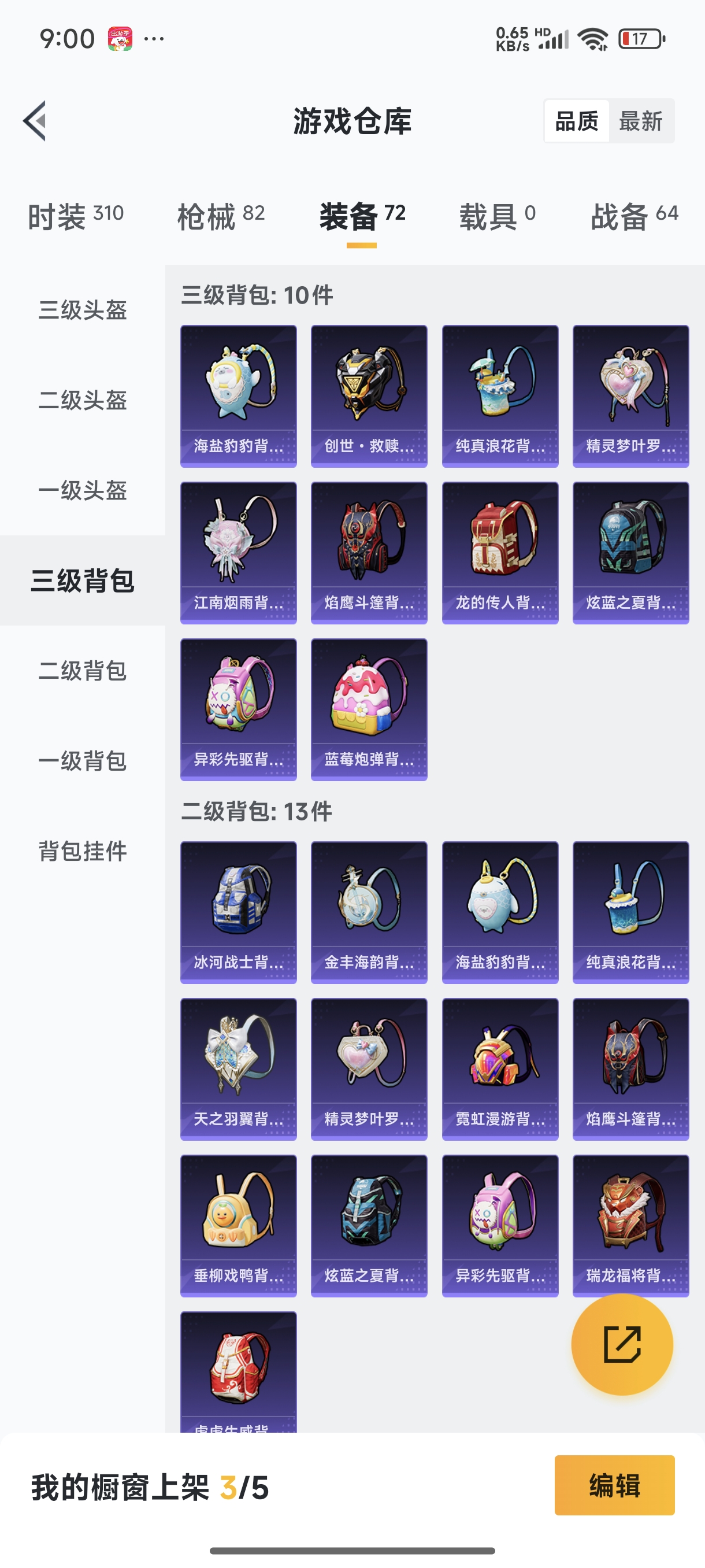Jump to 一级背包 category
705x1568 pixels.
click(83, 760)
